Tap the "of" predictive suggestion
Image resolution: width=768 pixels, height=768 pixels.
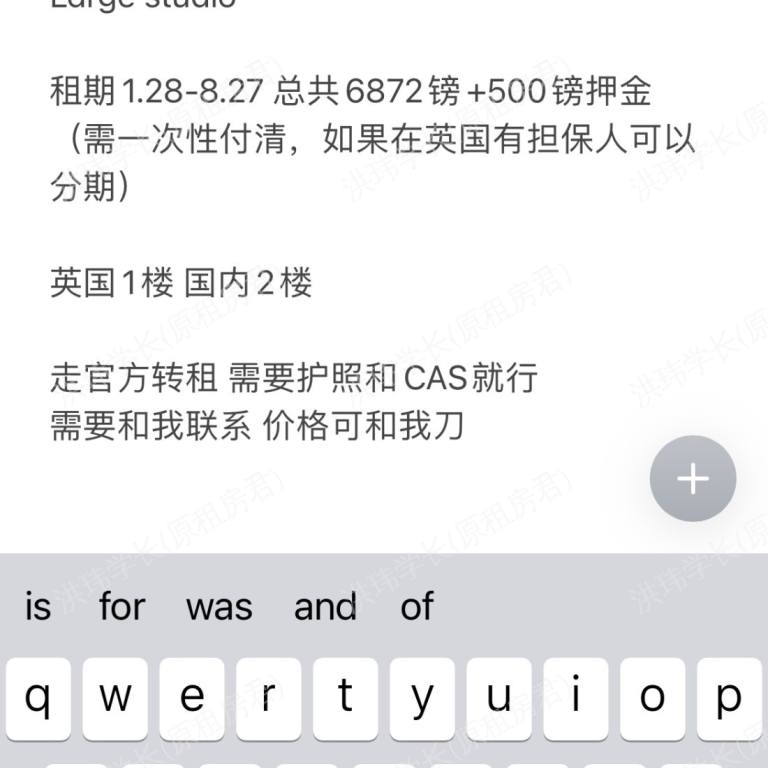click(417, 606)
